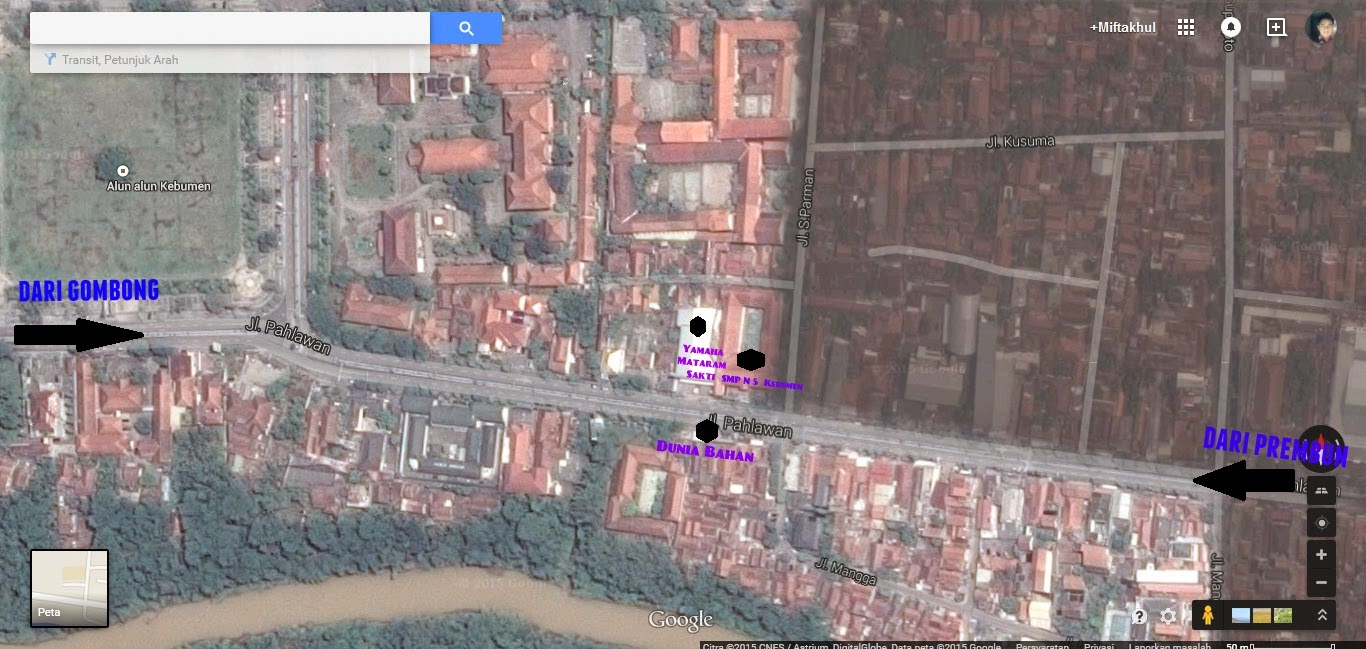
Task: Reset the compass orientation
Action: point(1321,447)
